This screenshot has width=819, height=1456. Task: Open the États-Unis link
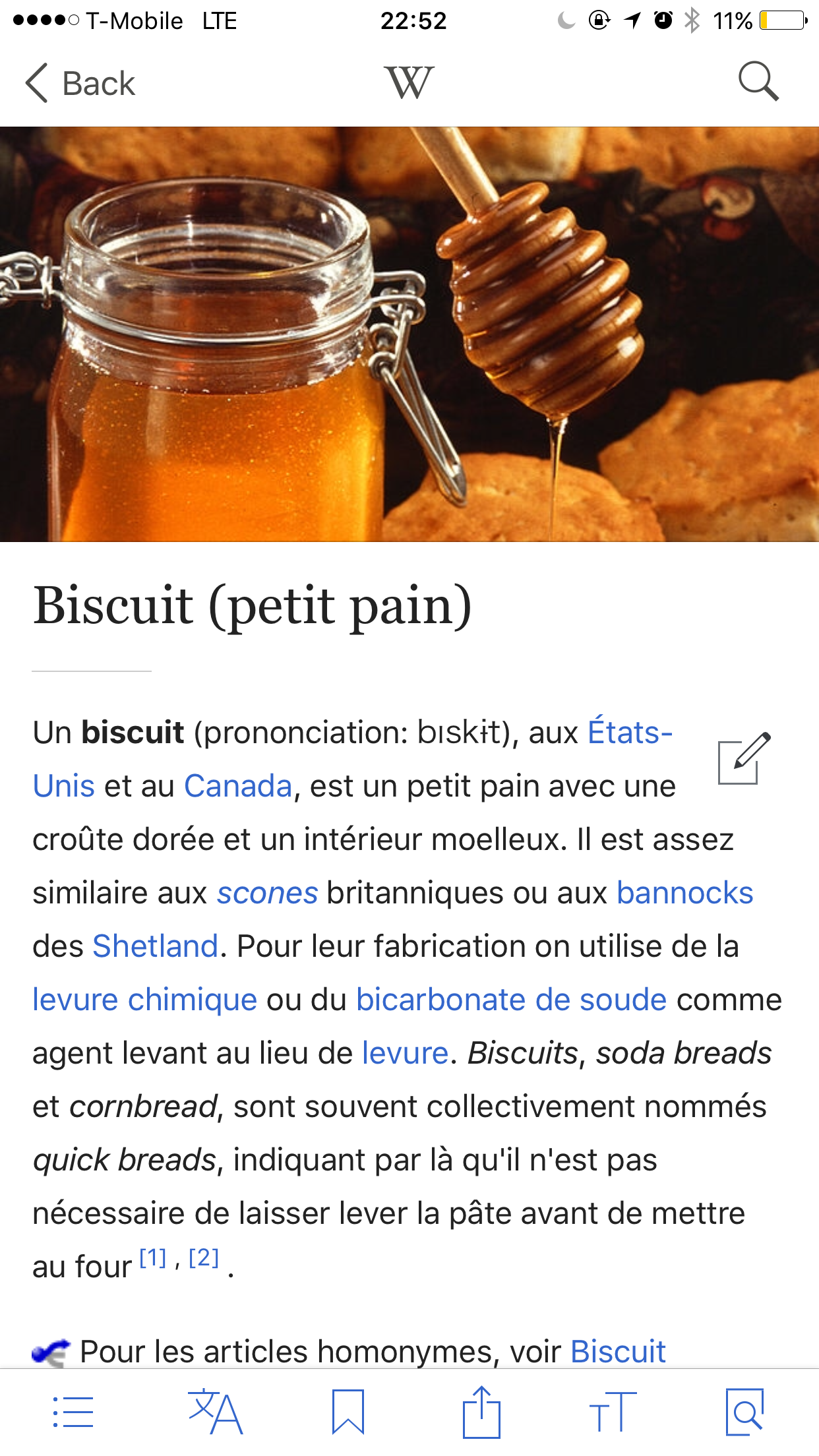[x=629, y=733]
